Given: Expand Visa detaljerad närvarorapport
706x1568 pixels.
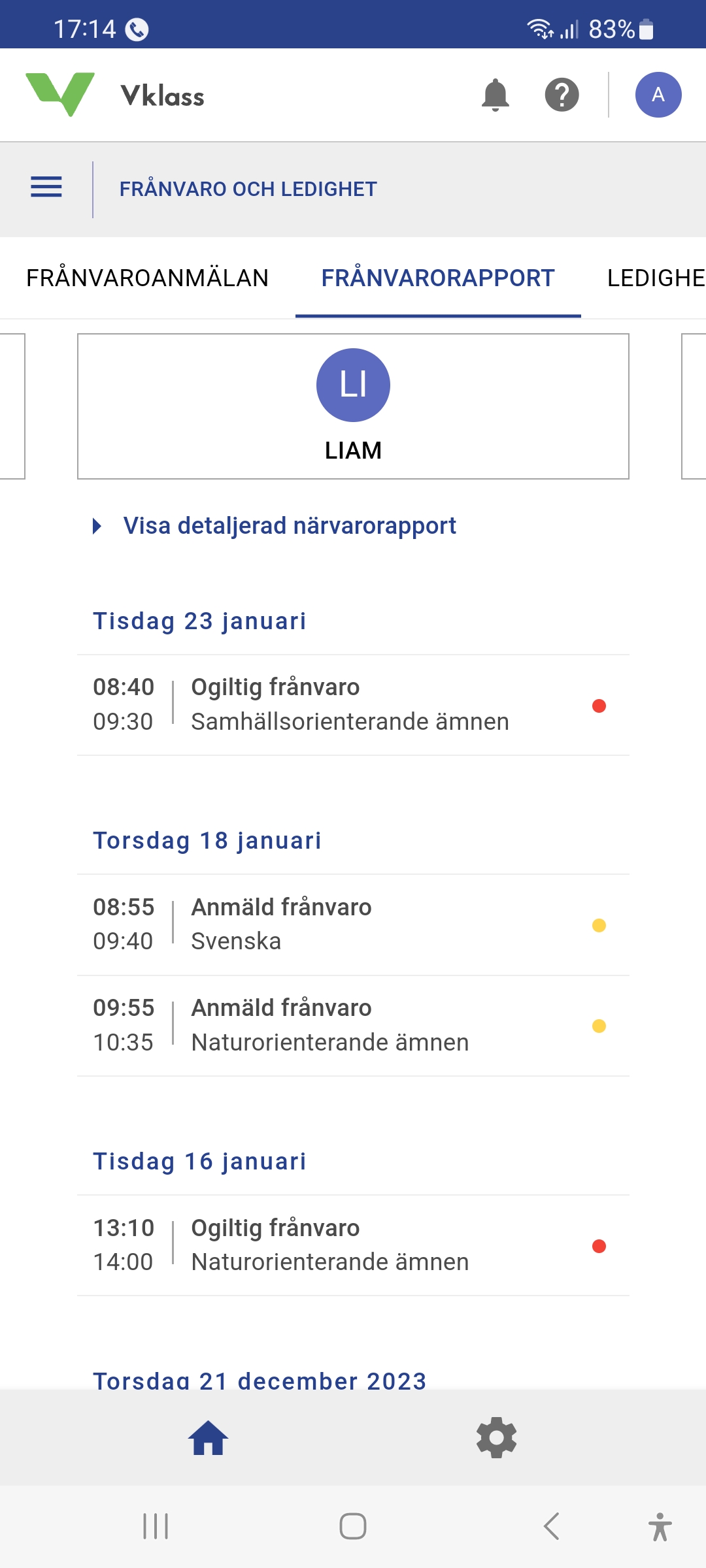Looking at the screenshot, I should (x=289, y=526).
